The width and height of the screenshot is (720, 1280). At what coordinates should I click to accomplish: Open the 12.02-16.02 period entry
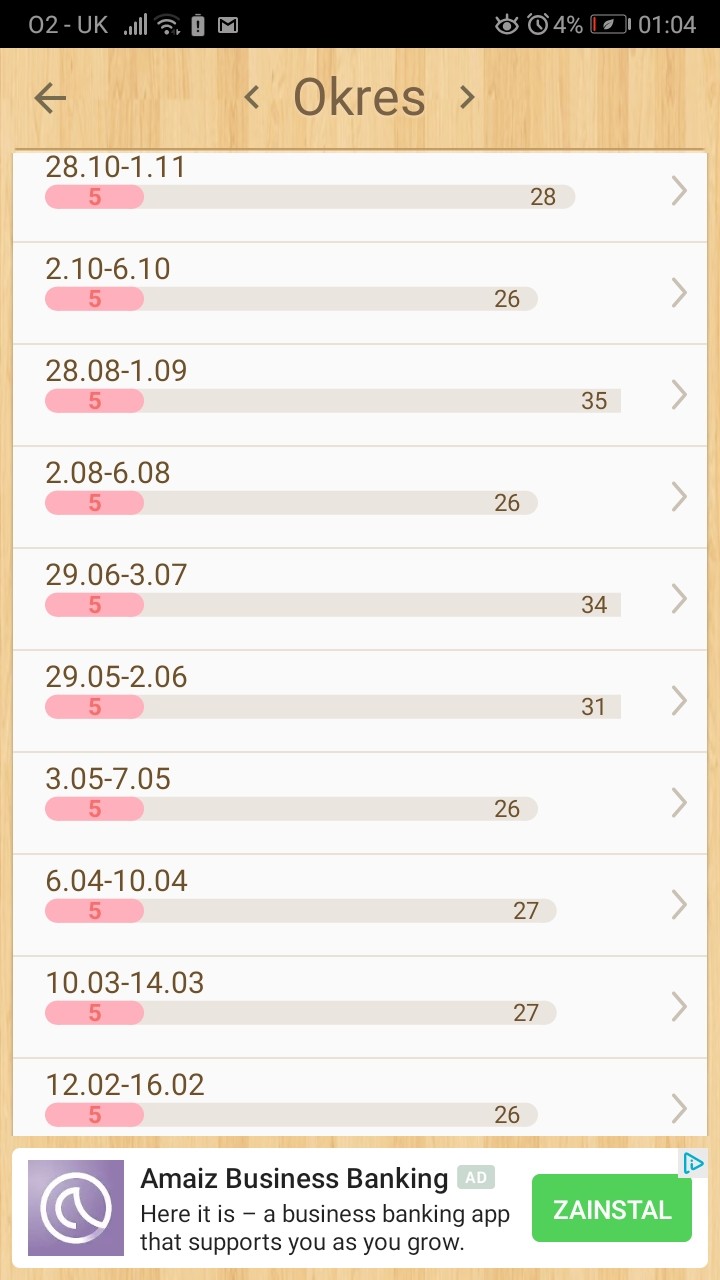point(360,1097)
